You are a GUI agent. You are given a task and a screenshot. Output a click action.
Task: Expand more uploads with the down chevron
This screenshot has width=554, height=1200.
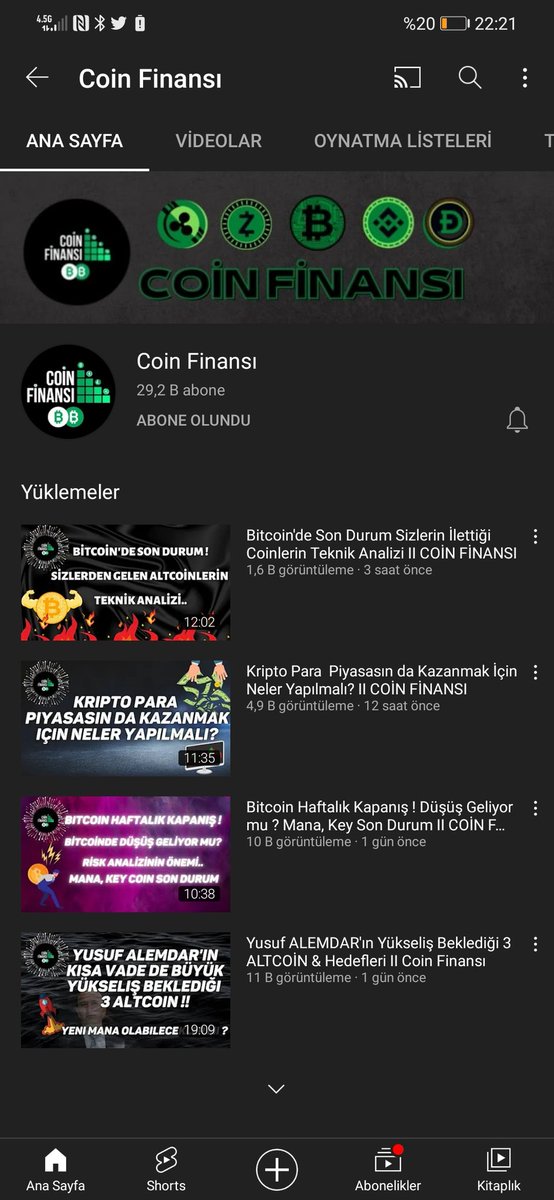tap(277, 1088)
